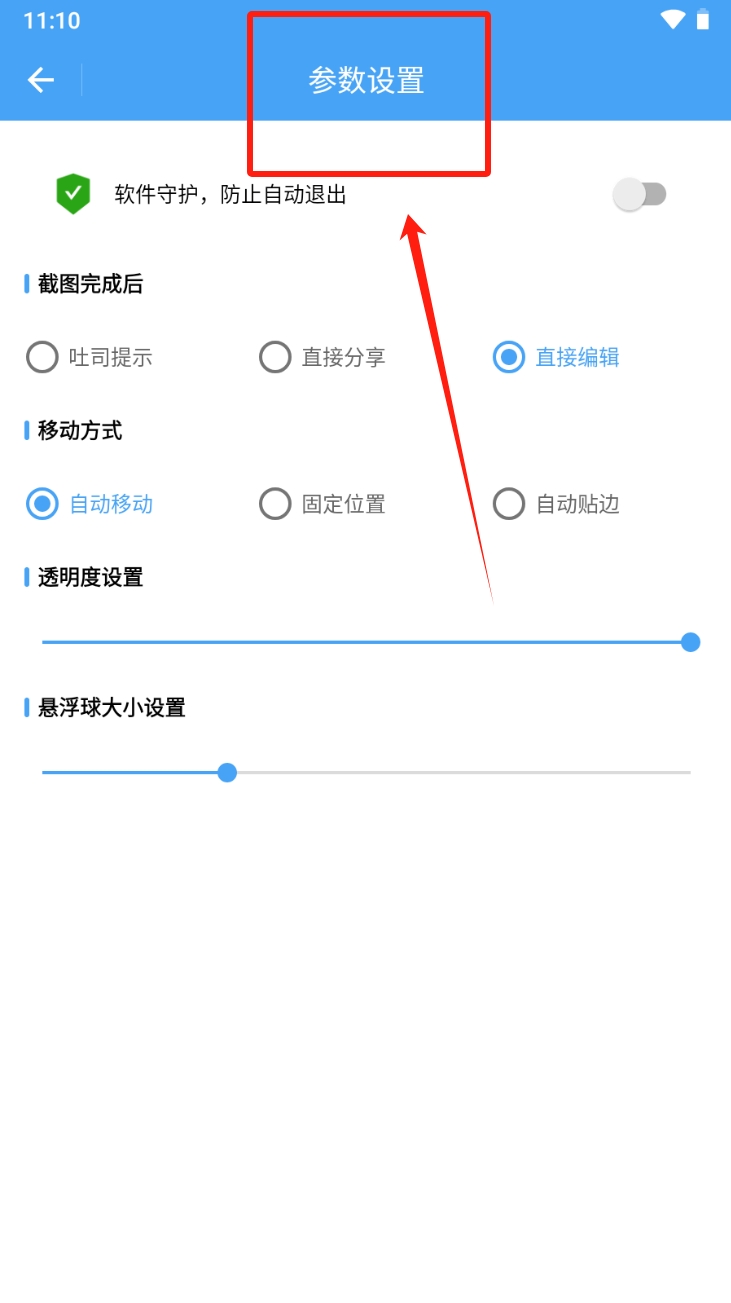The width and height of the screenshot is (731, 1303).
Task: Select the 自动贴边 option
Action: tap(509, 504)
